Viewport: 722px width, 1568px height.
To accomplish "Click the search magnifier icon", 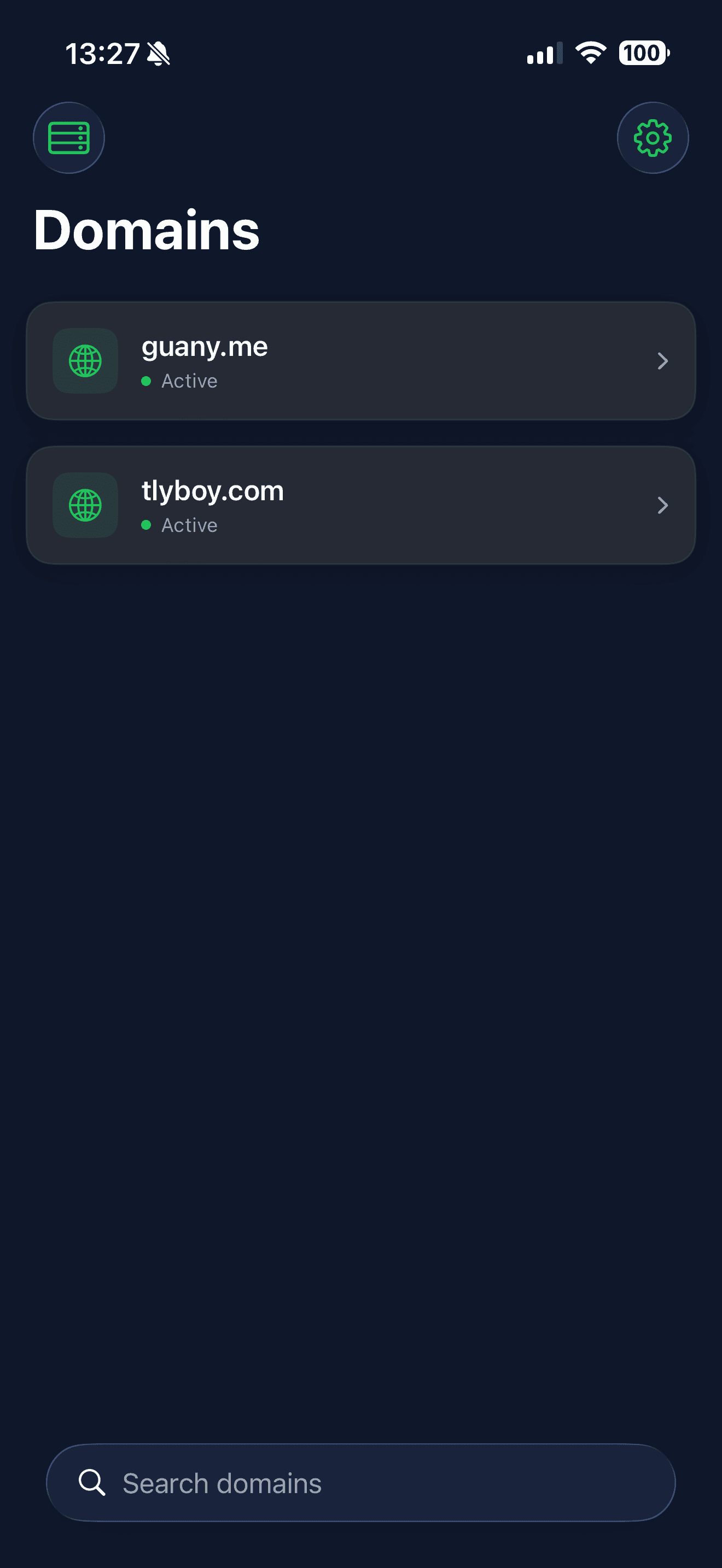I will pos(91,1484).
